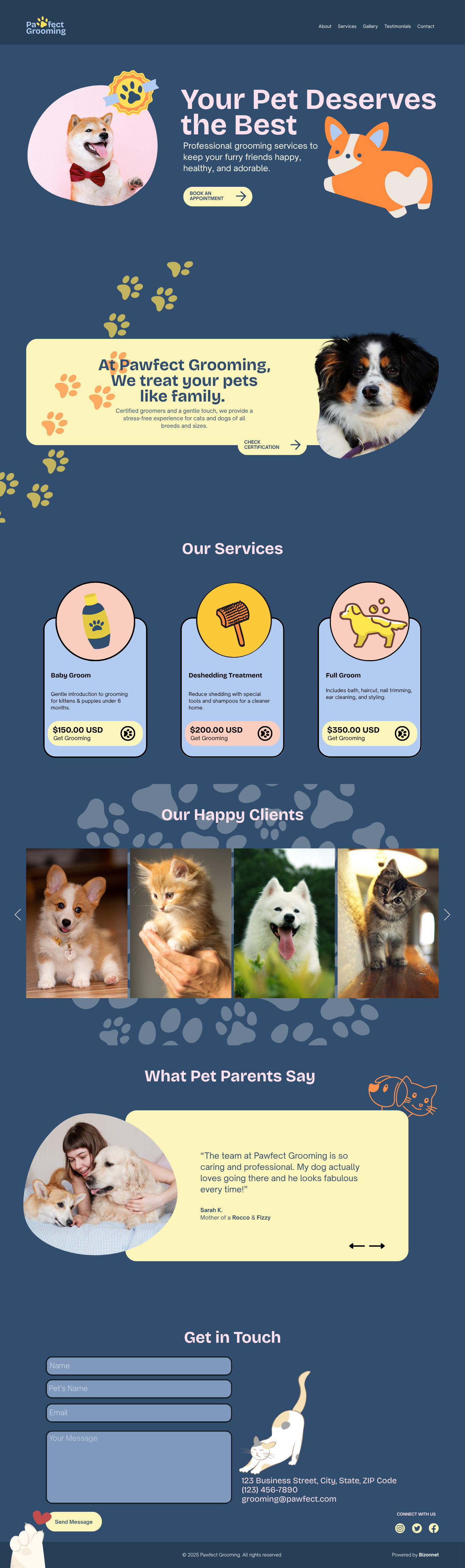The width and height of the screenshot is (465, 1568).
Task: Send the contact message
Action: 74,1521
